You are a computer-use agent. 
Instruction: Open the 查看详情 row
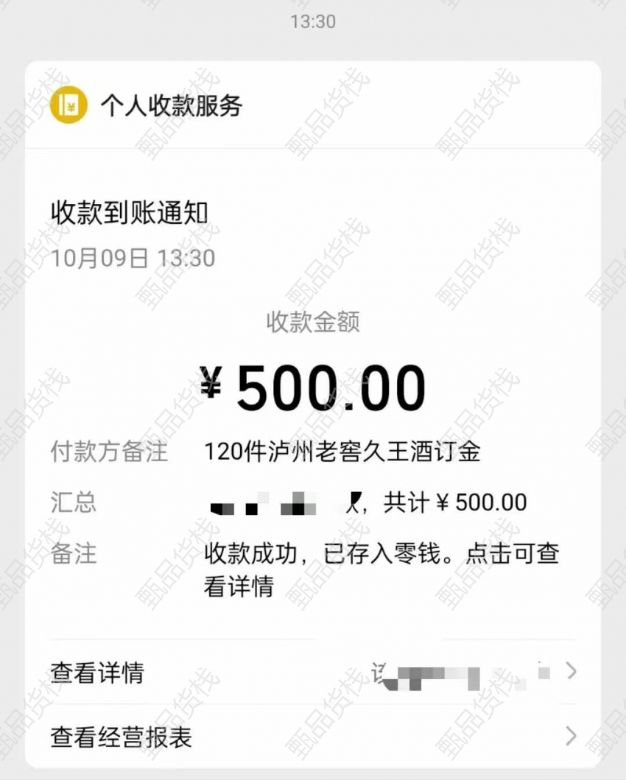[x=312, y=672]
